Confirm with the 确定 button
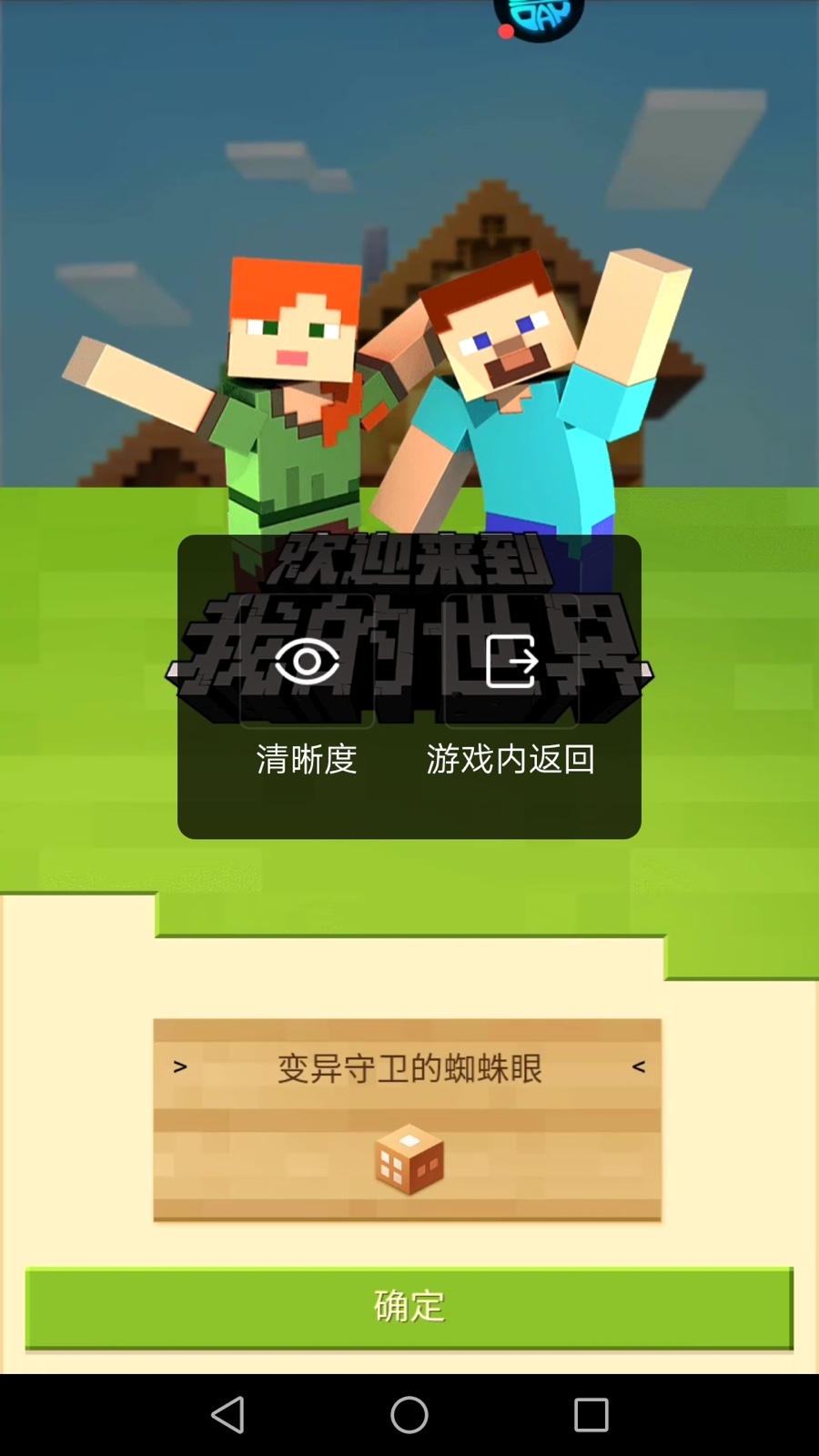Viewport: 819px width, 1456px height. 409,1305
